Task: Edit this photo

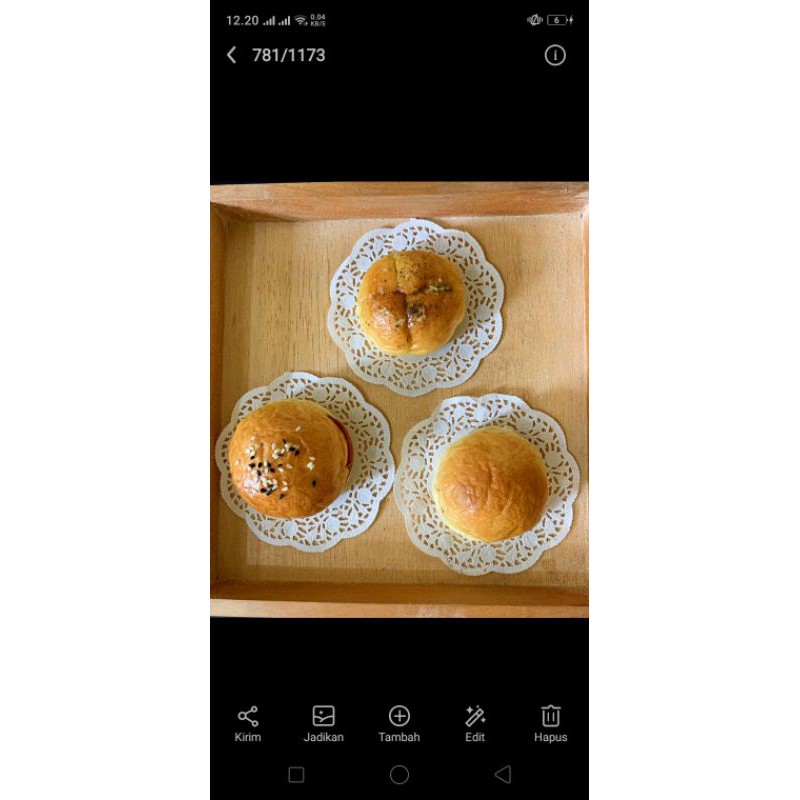Action: click(x=475, y=723)
